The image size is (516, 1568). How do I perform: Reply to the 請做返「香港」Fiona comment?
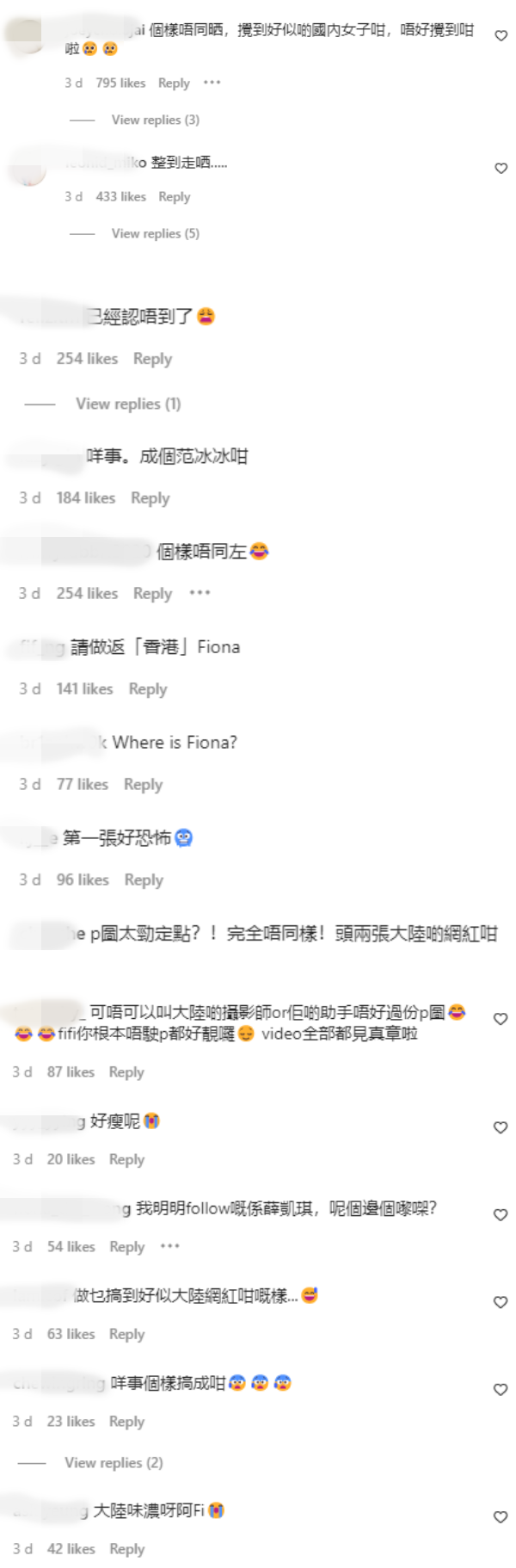(148, 688)
